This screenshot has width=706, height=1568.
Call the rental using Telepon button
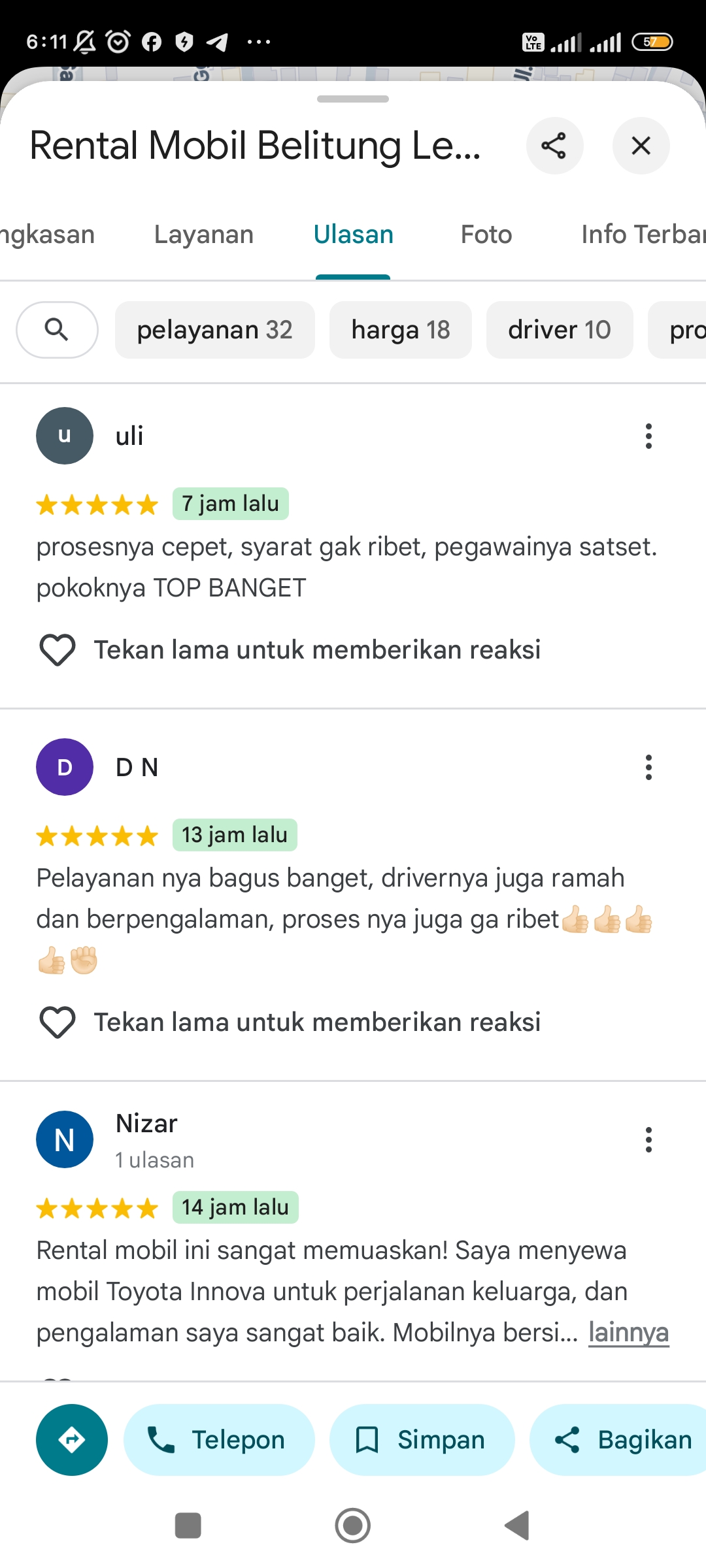(x=219, y=1440)
